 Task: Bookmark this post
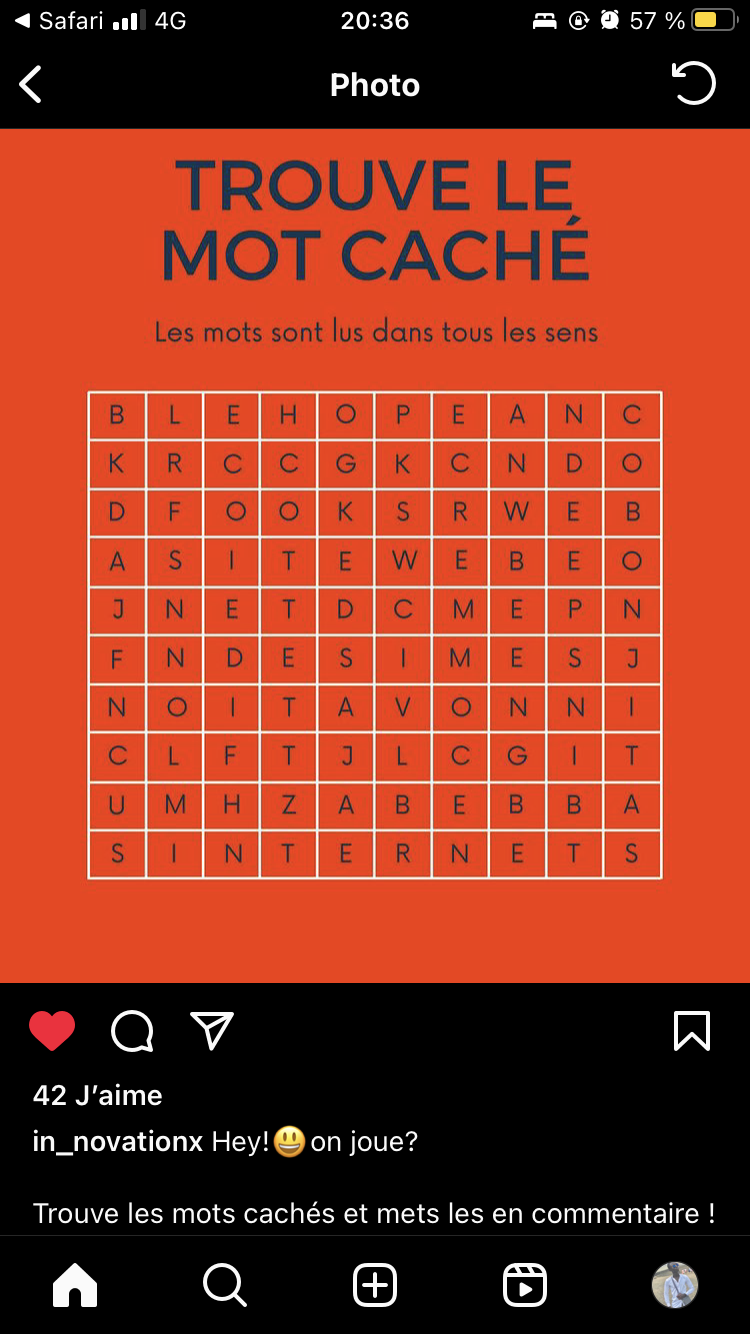tap(692, 1031)
